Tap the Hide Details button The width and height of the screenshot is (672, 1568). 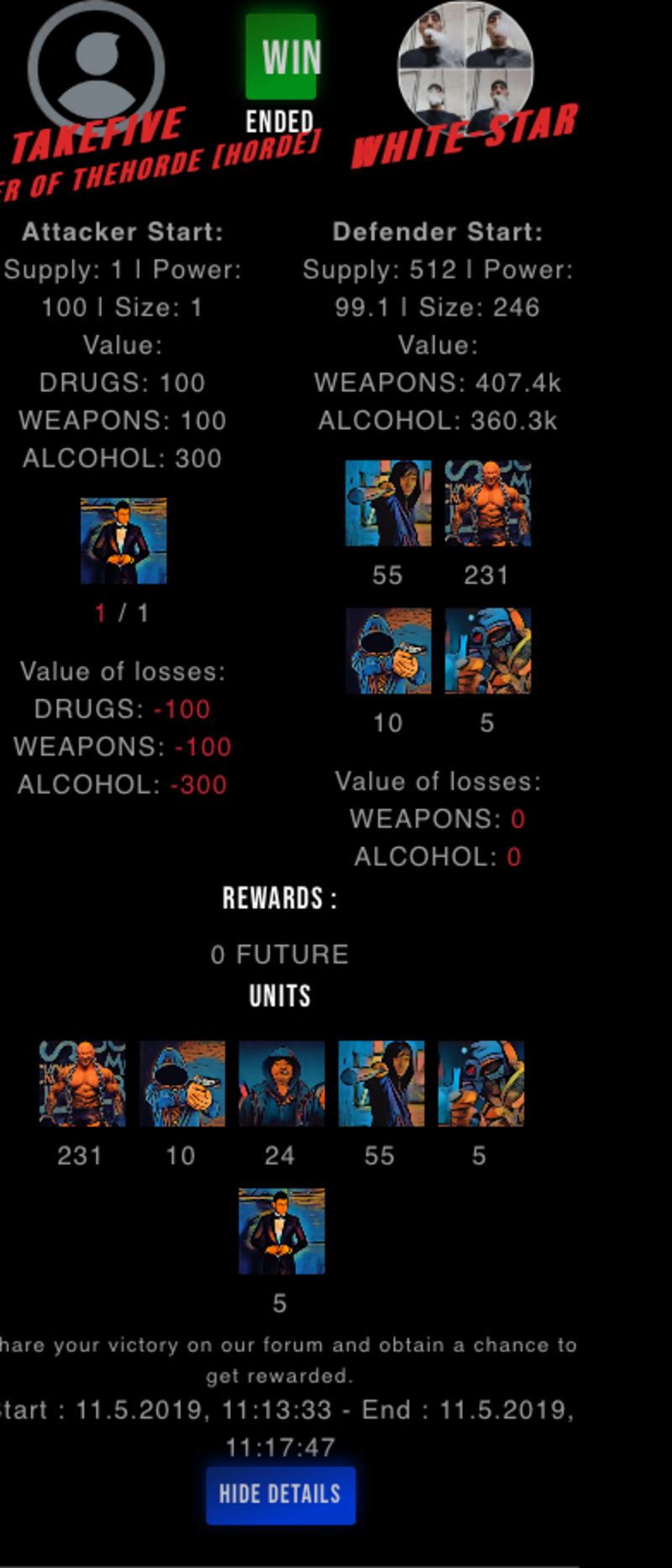pos(281,1495)
